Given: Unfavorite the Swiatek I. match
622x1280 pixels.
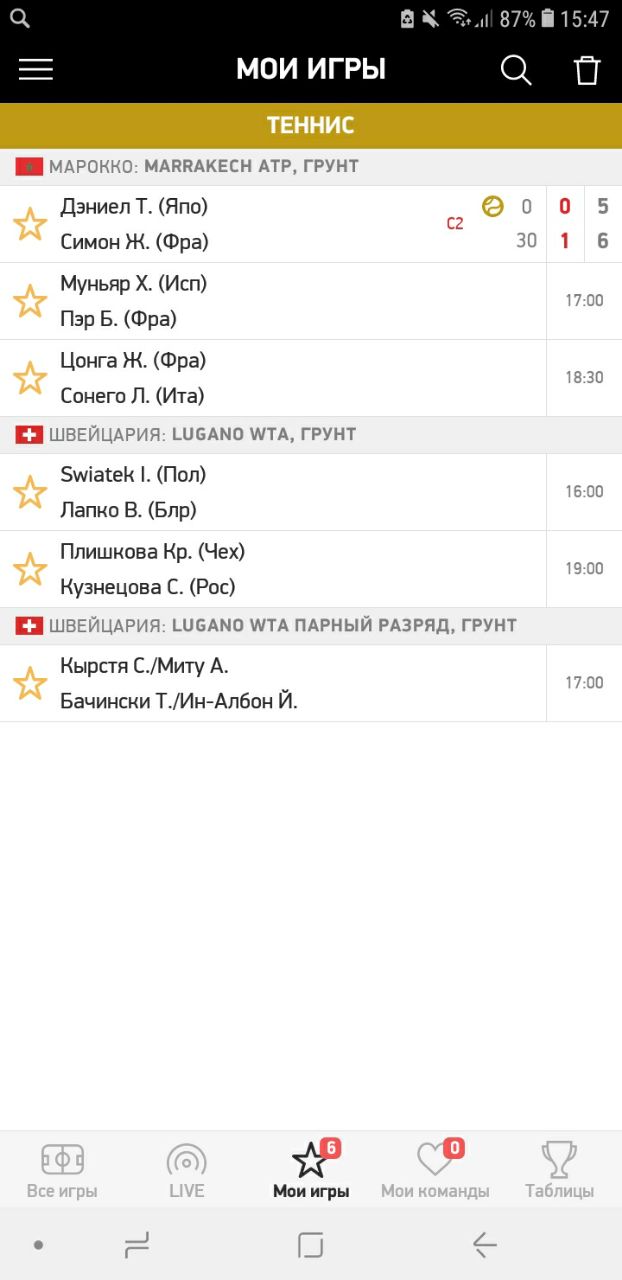Looking at the screenshot, I should coord(30,492).
